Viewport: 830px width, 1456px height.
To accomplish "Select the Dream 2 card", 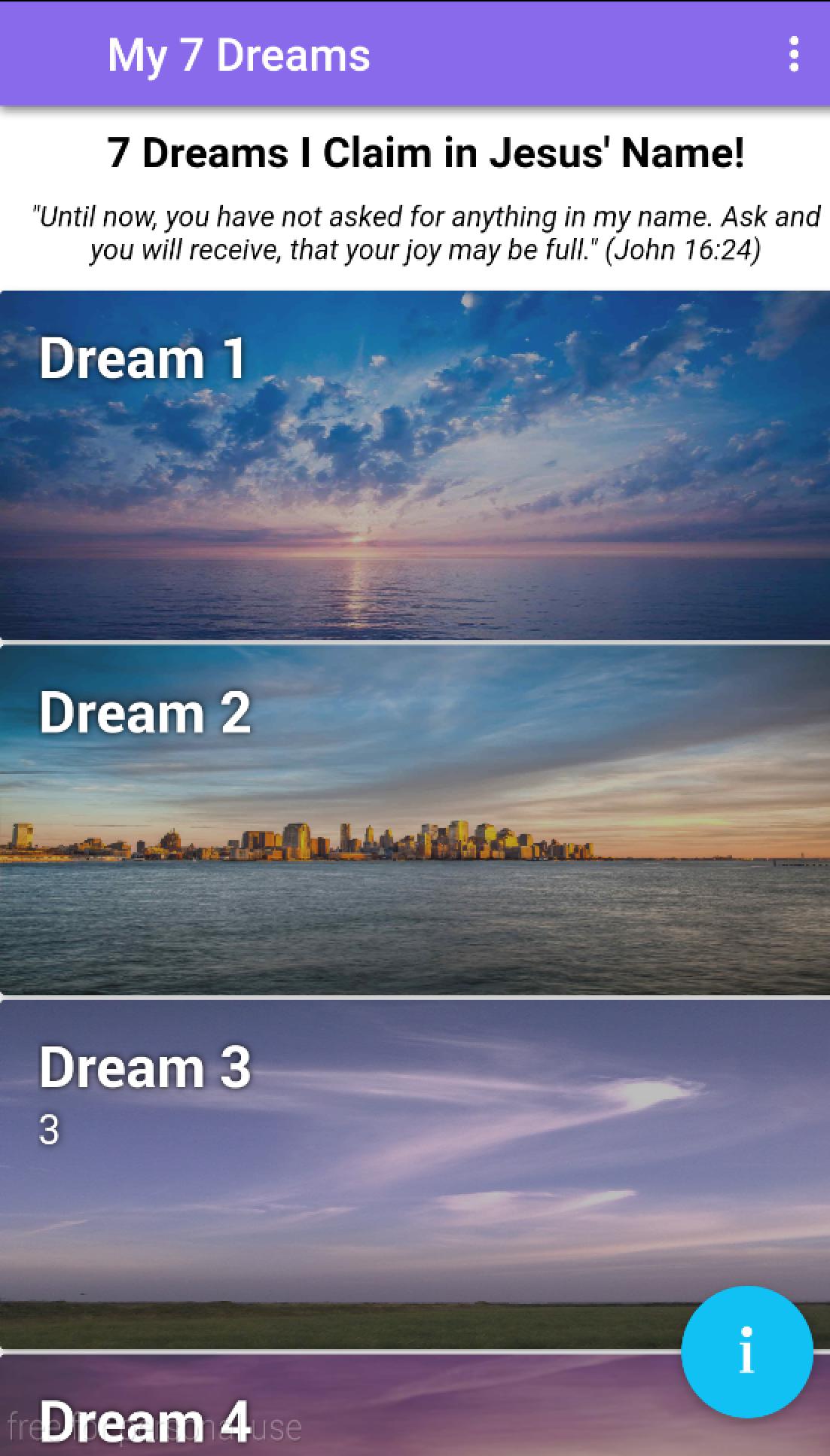I will point(414,821).
